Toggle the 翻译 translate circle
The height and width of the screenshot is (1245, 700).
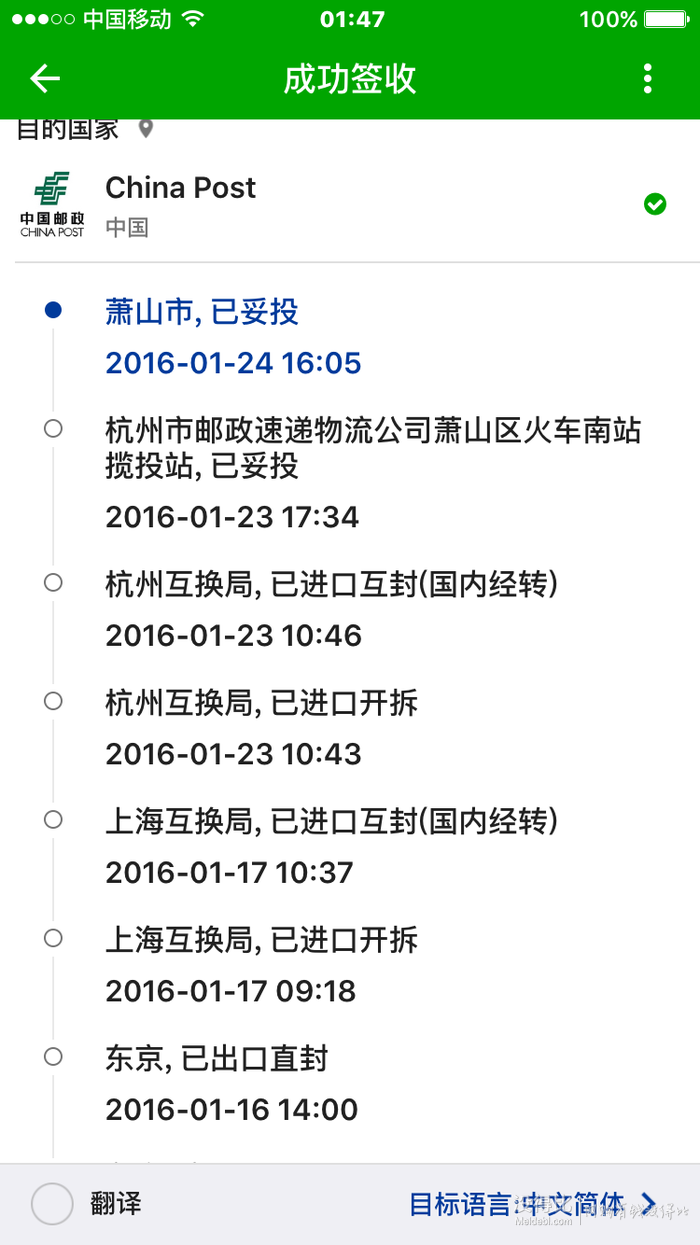(52, 1204)
